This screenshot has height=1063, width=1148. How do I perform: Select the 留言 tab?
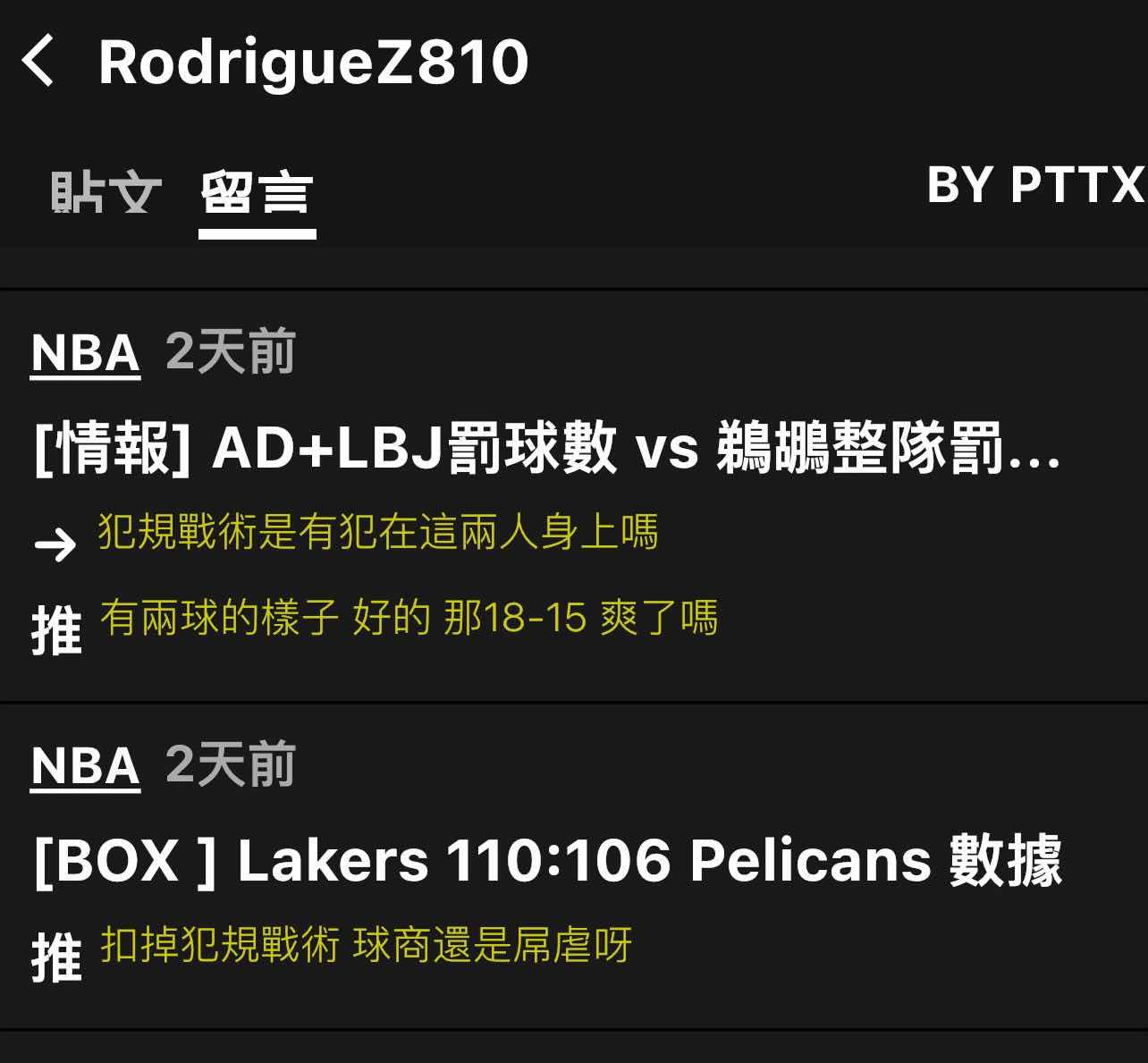click(257, 193)
